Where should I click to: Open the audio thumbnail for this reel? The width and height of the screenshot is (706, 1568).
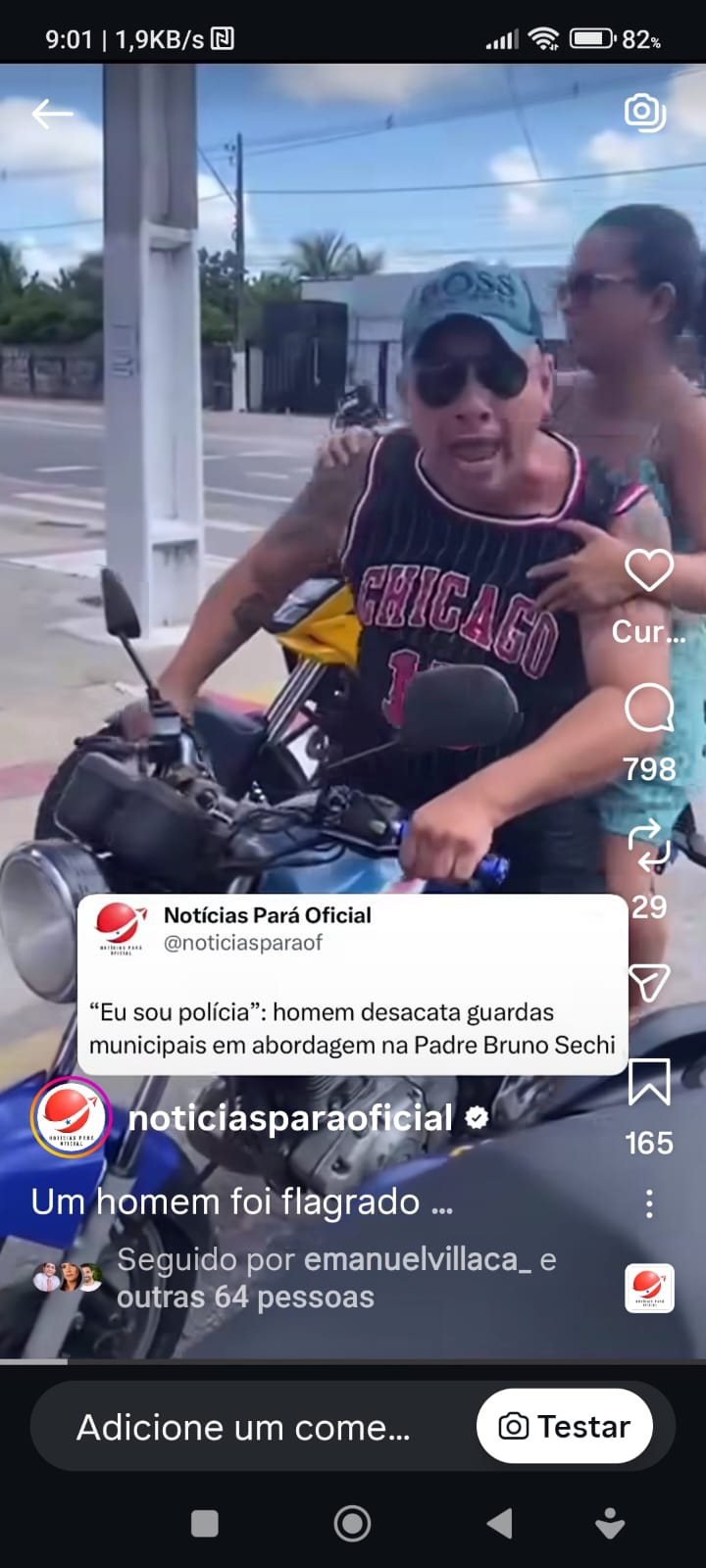click(649, 1288)
